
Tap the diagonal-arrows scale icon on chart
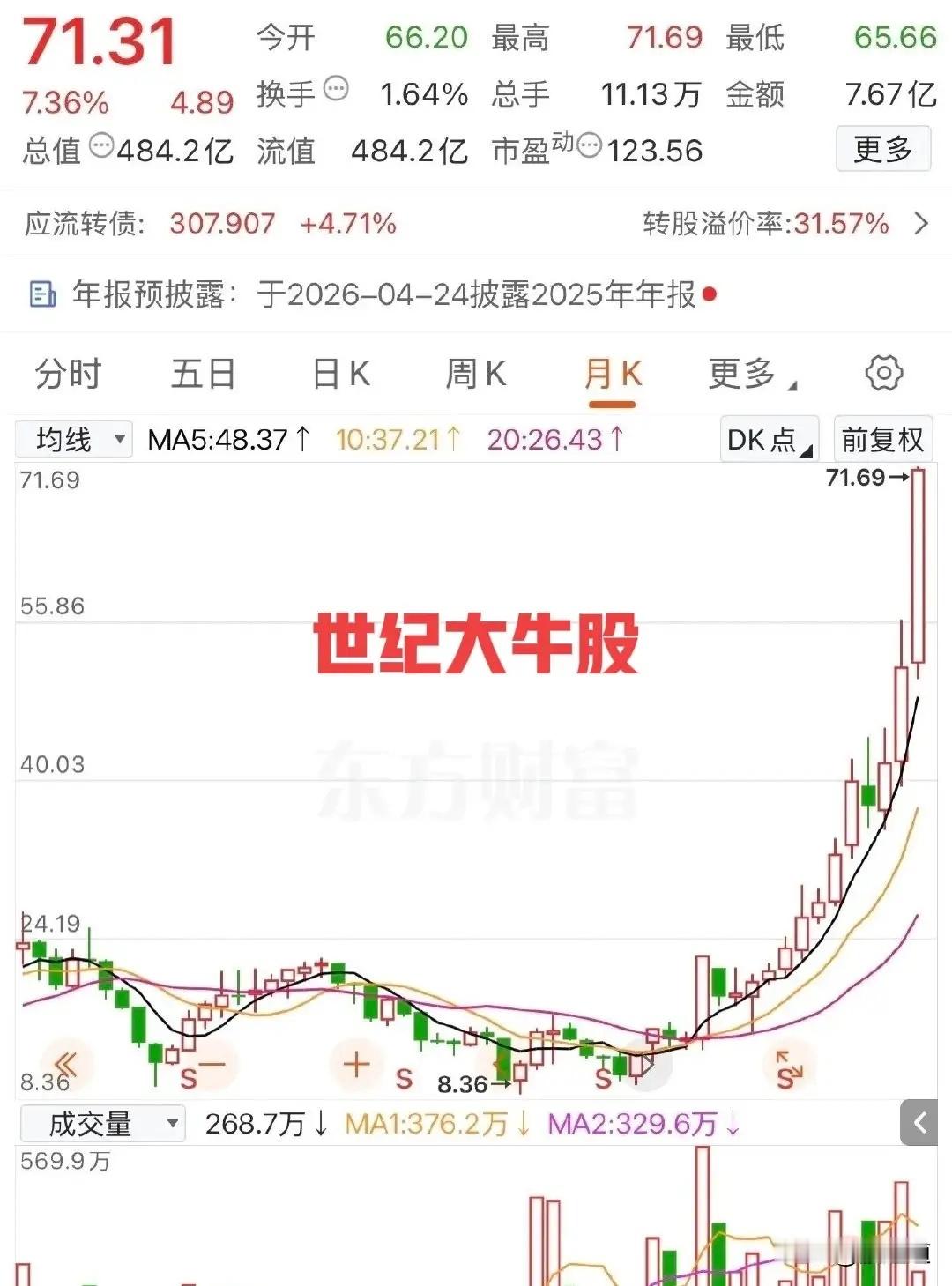point(787,1064)
